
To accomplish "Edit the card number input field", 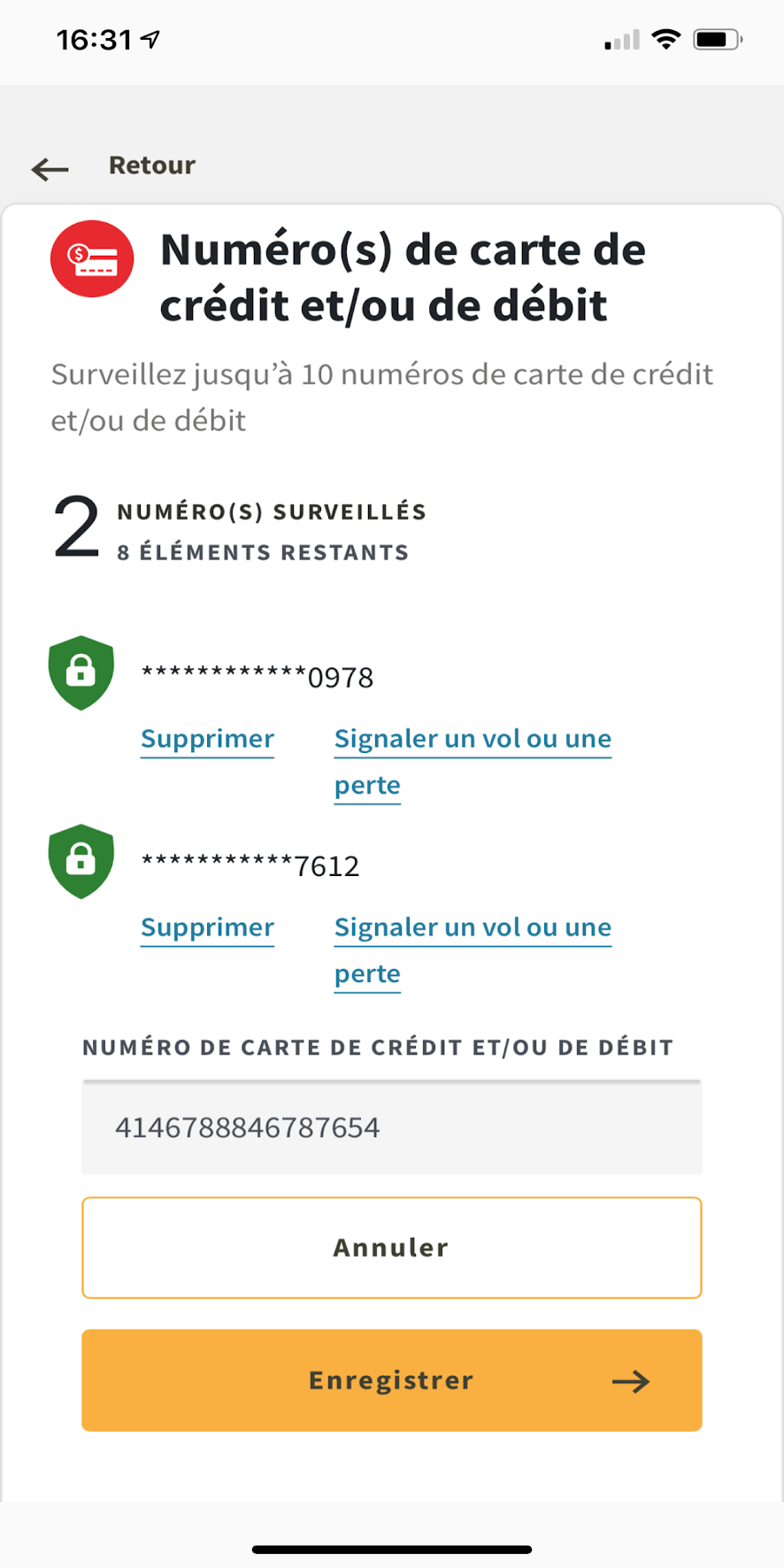I will 391,1127.
